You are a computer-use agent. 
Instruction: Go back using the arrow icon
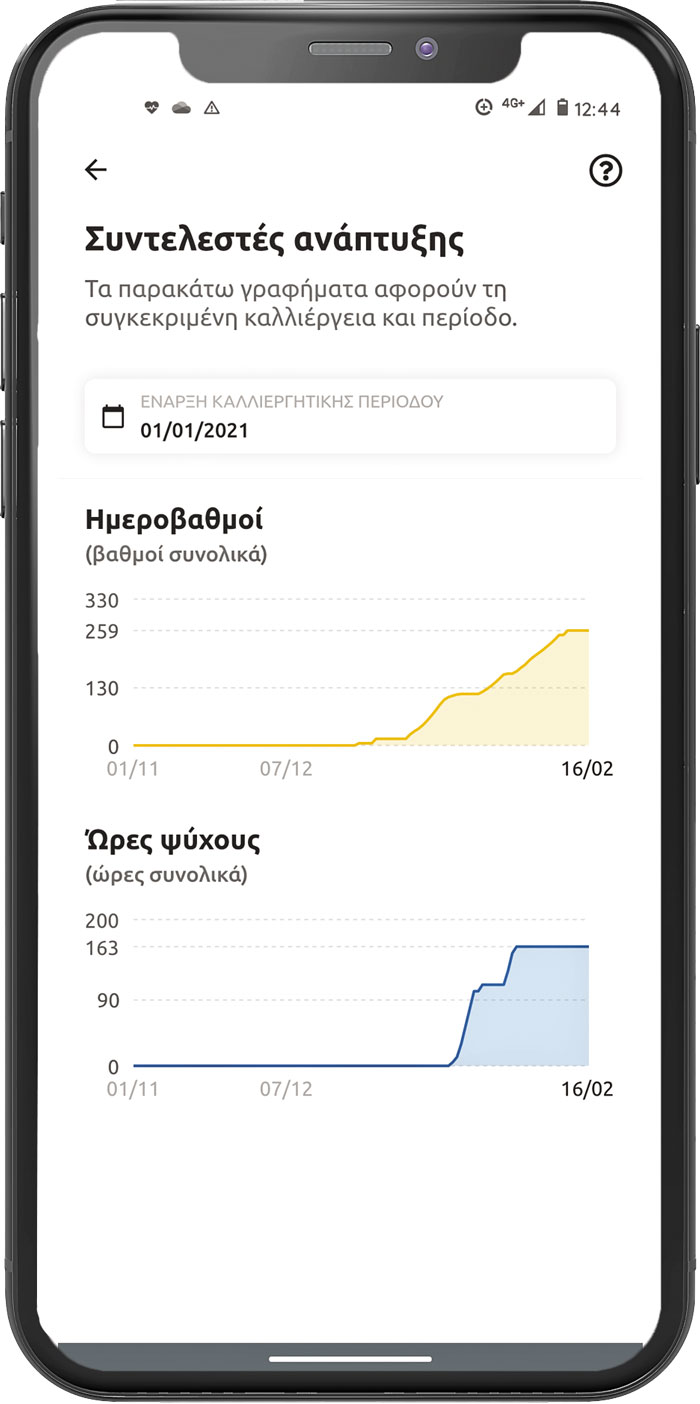click(96, 170)
